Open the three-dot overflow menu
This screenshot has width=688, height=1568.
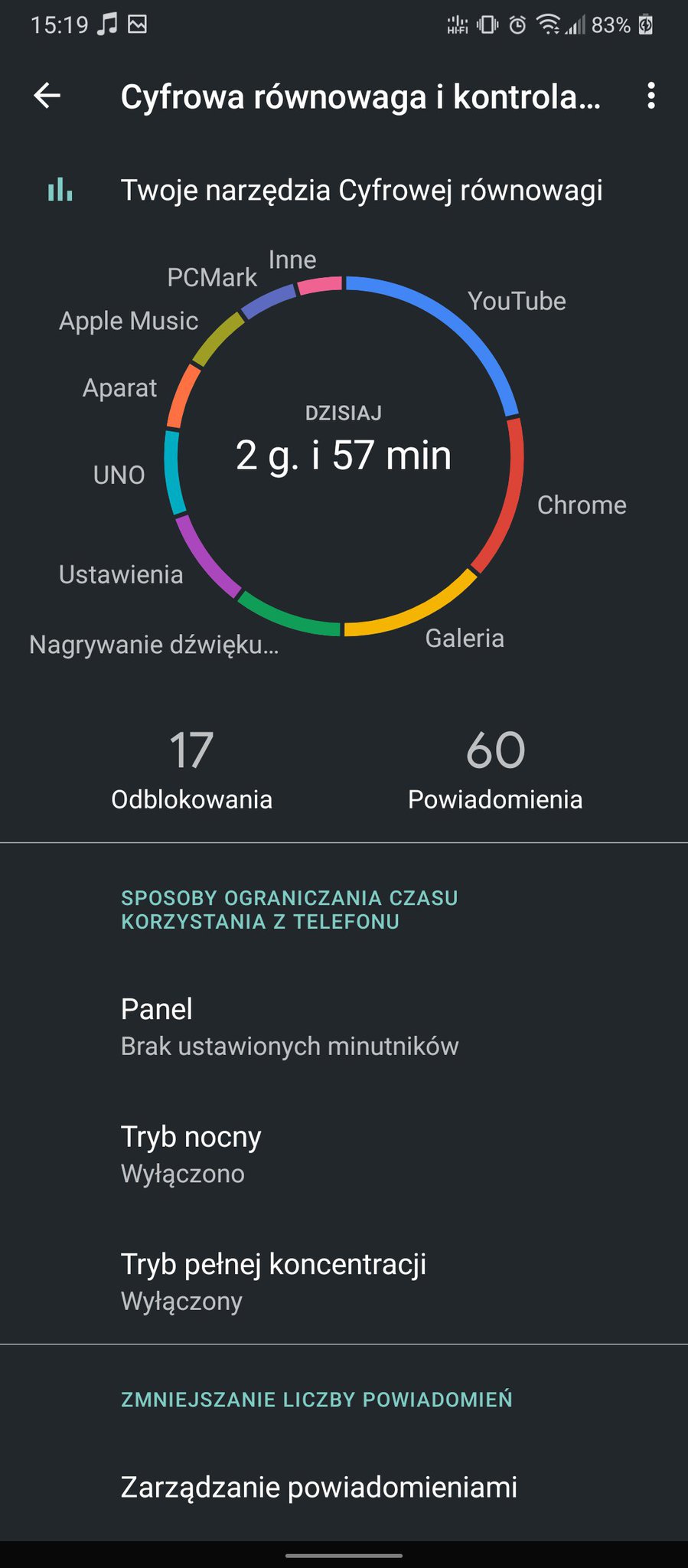point(651,96)
